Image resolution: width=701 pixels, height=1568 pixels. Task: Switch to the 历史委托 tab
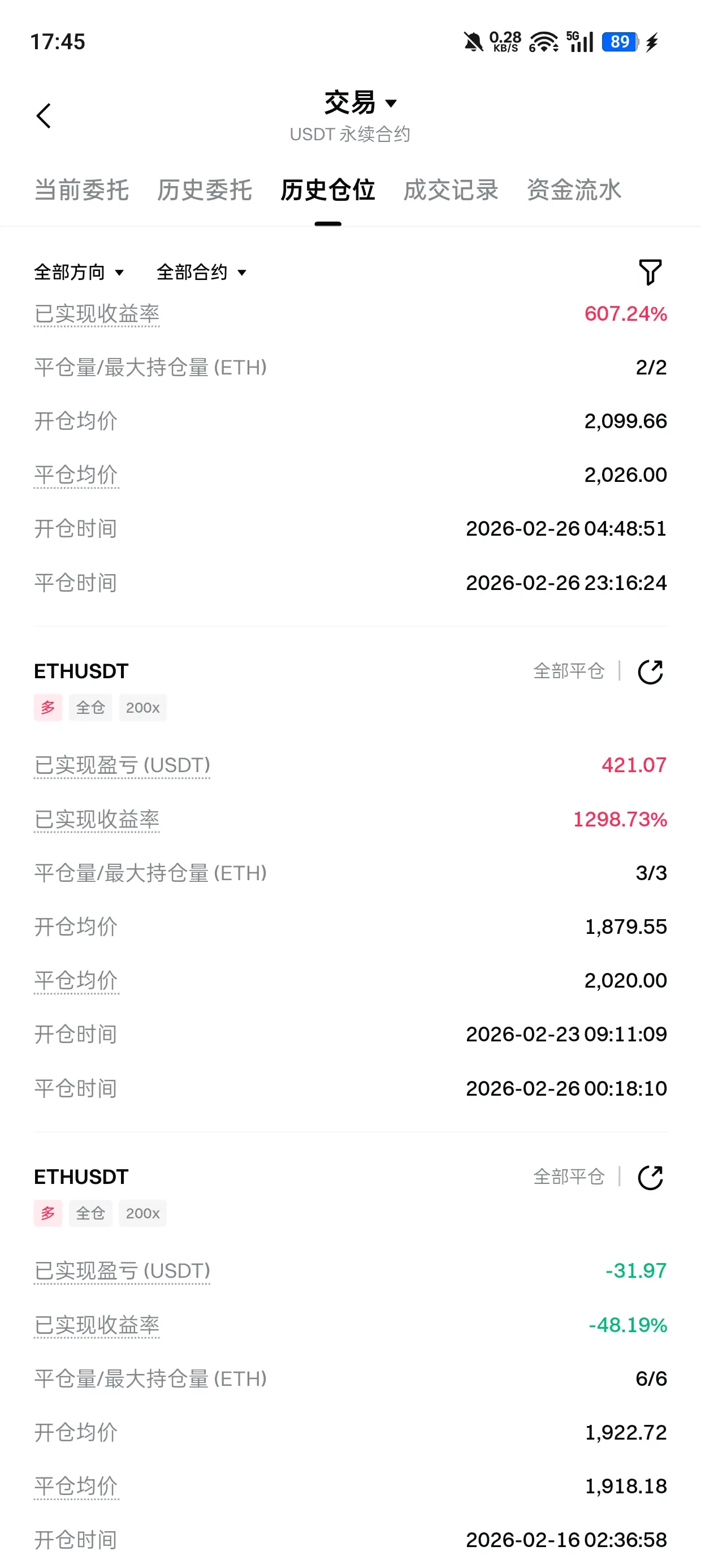tap(205, 190)
